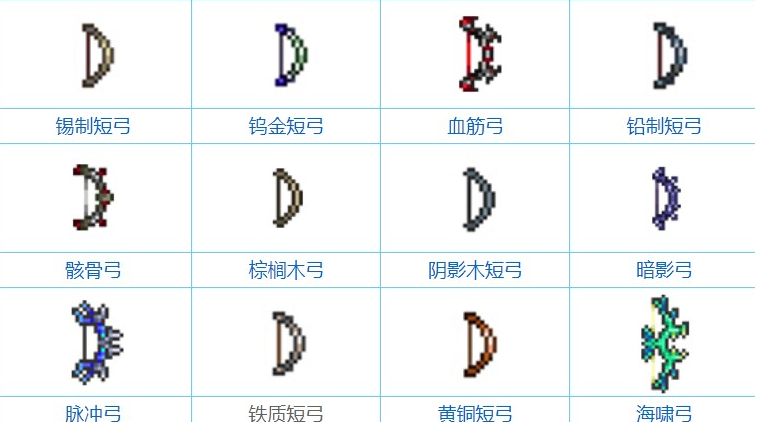This screenshot has width=758, height=422.
Task: Open the 暗影弓 page
Action: coord(664,270)
